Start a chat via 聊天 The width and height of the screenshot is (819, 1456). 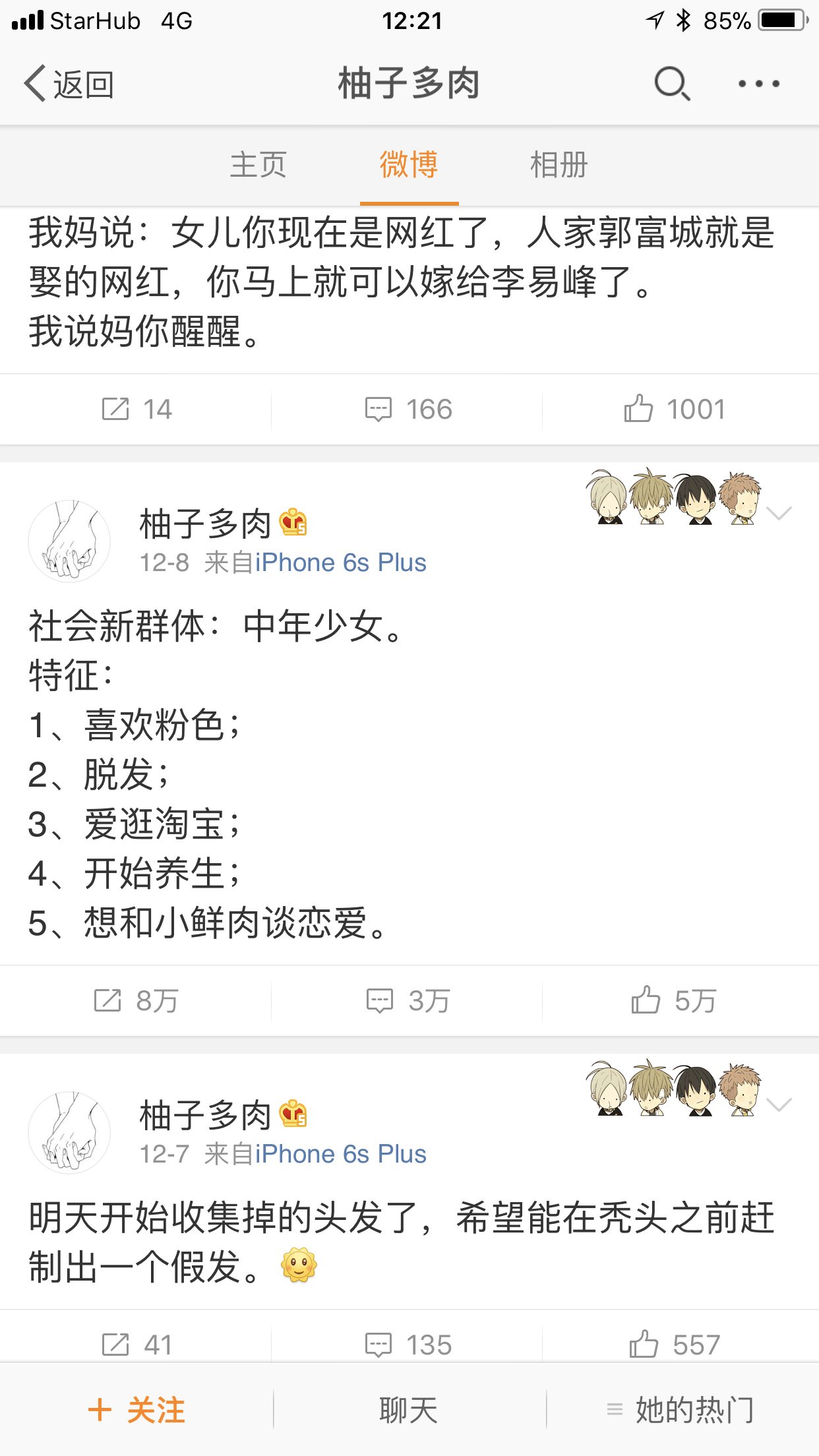tap(409, 1410)
